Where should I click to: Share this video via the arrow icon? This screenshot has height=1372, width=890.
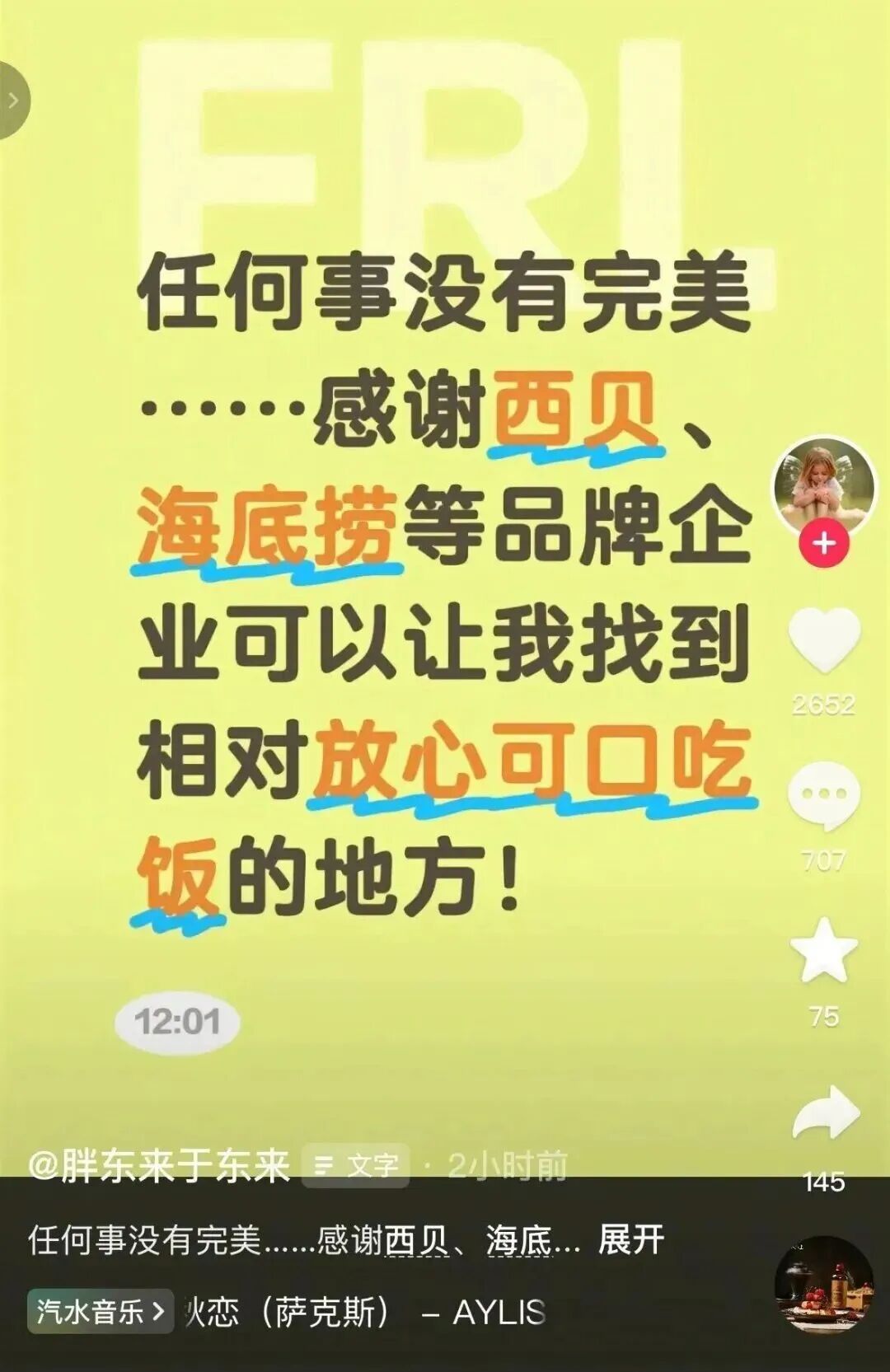(x=825, y=1114)
